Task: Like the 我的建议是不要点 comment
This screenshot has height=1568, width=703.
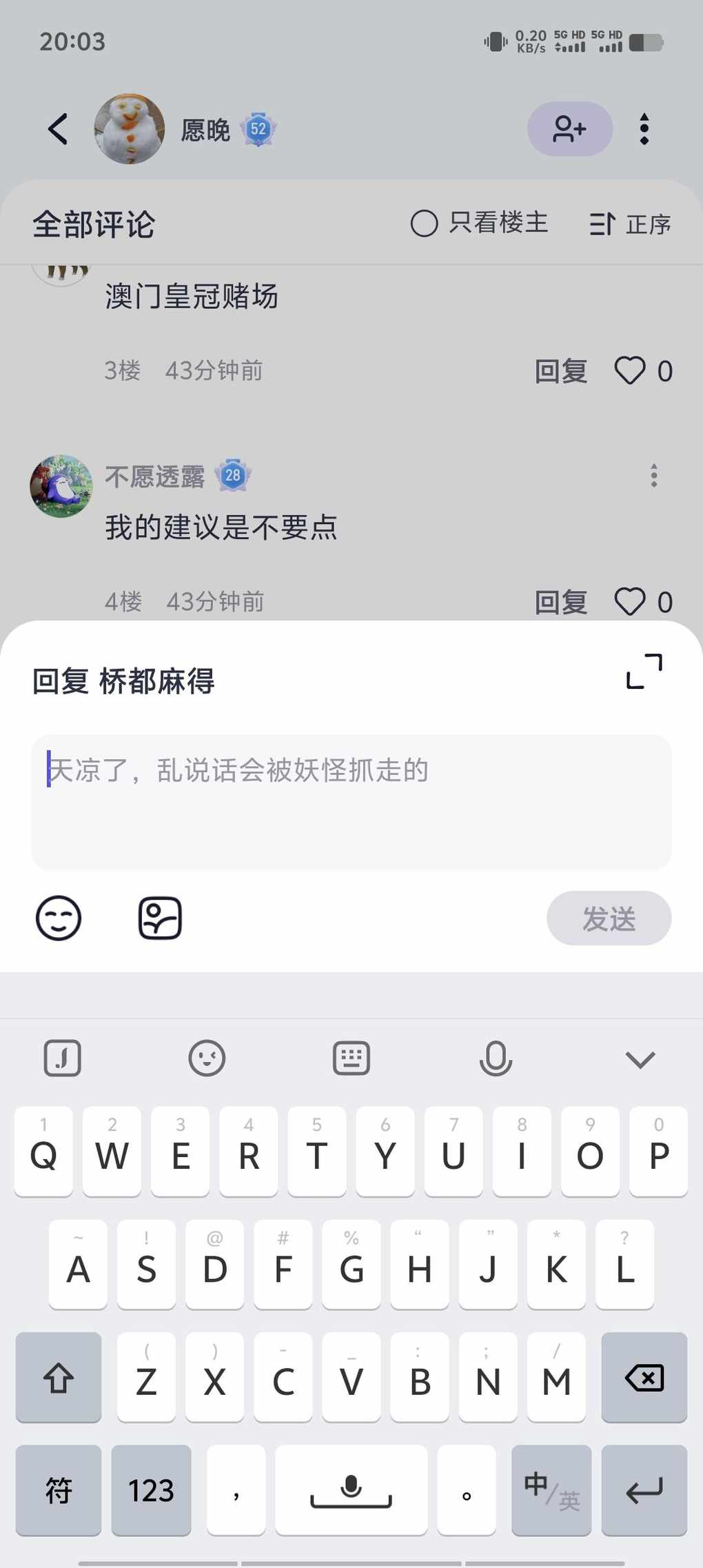Action: point(630,602)
